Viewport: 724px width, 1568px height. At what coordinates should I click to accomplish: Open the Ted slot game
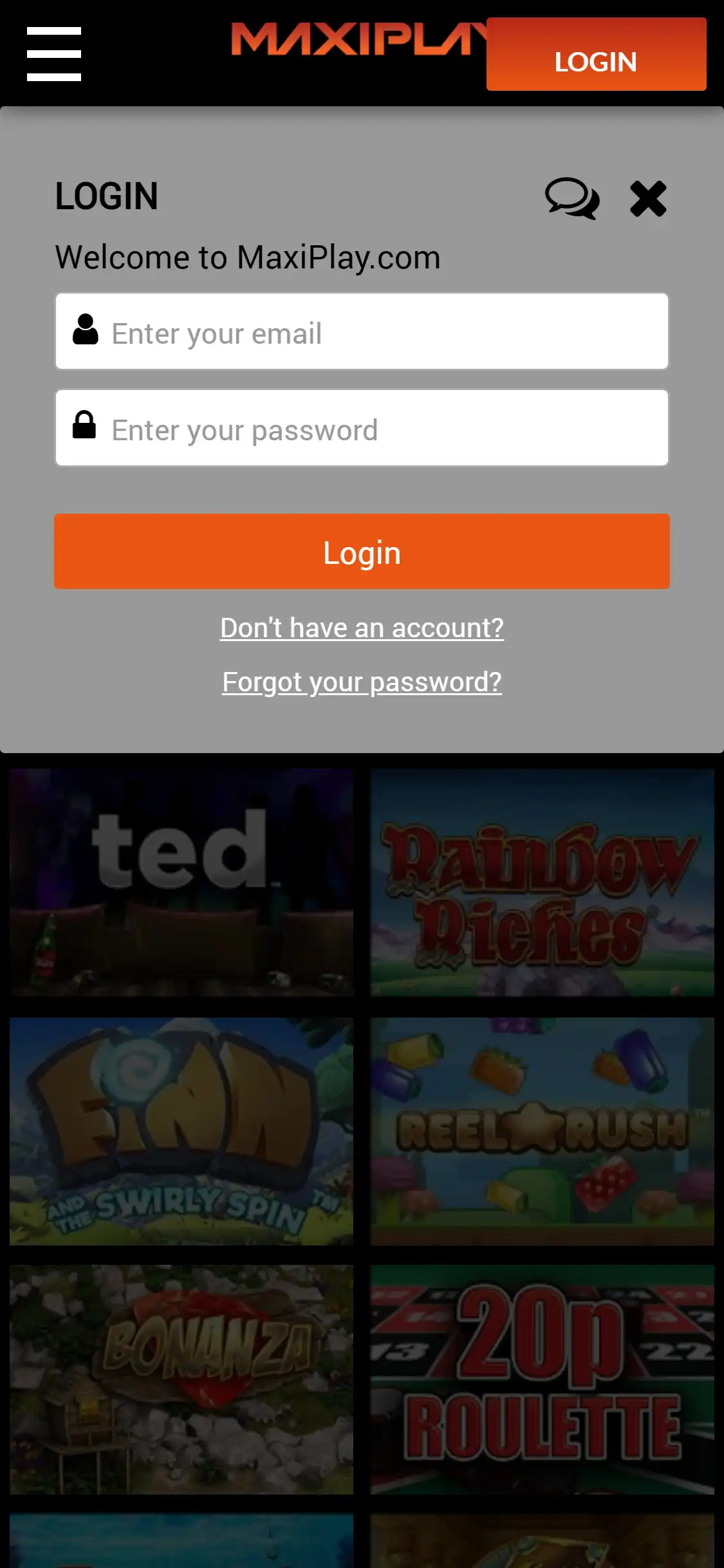181,882
